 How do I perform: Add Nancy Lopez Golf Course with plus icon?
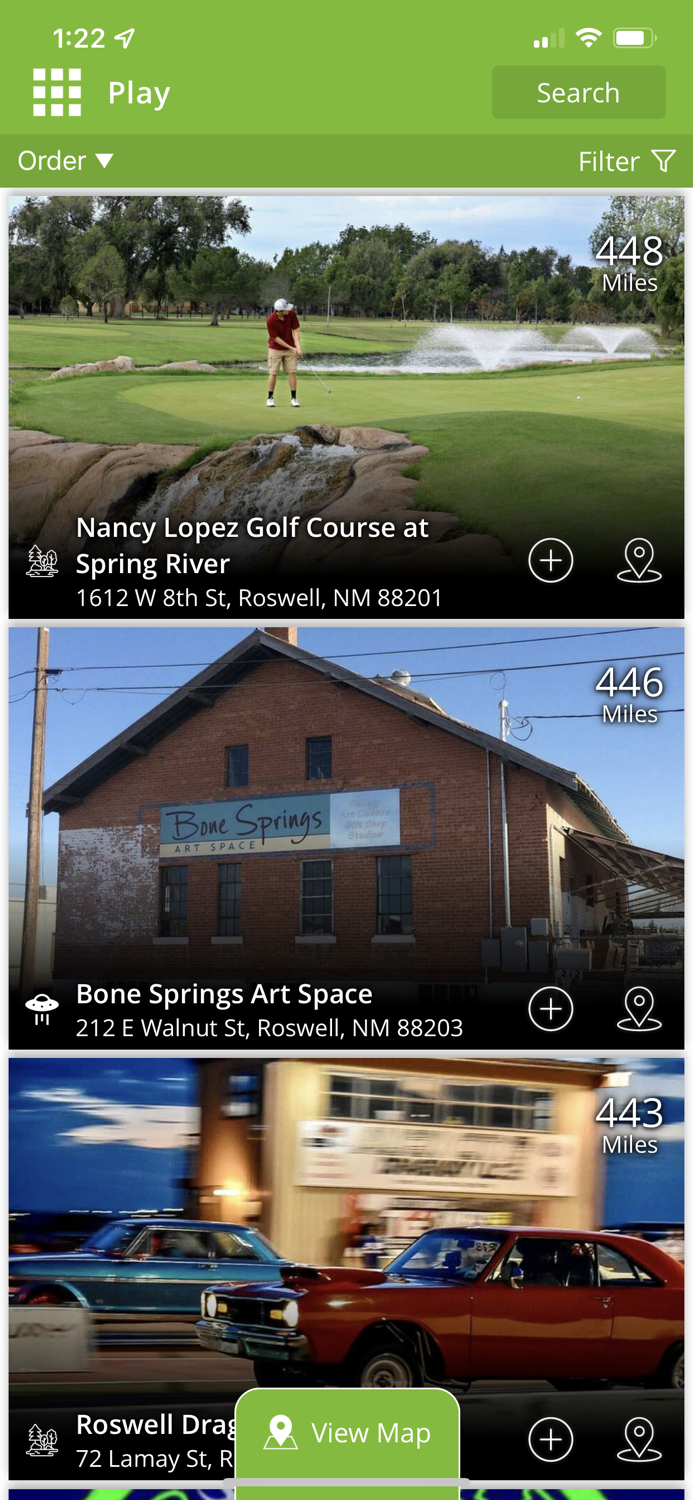coord(551,561)
